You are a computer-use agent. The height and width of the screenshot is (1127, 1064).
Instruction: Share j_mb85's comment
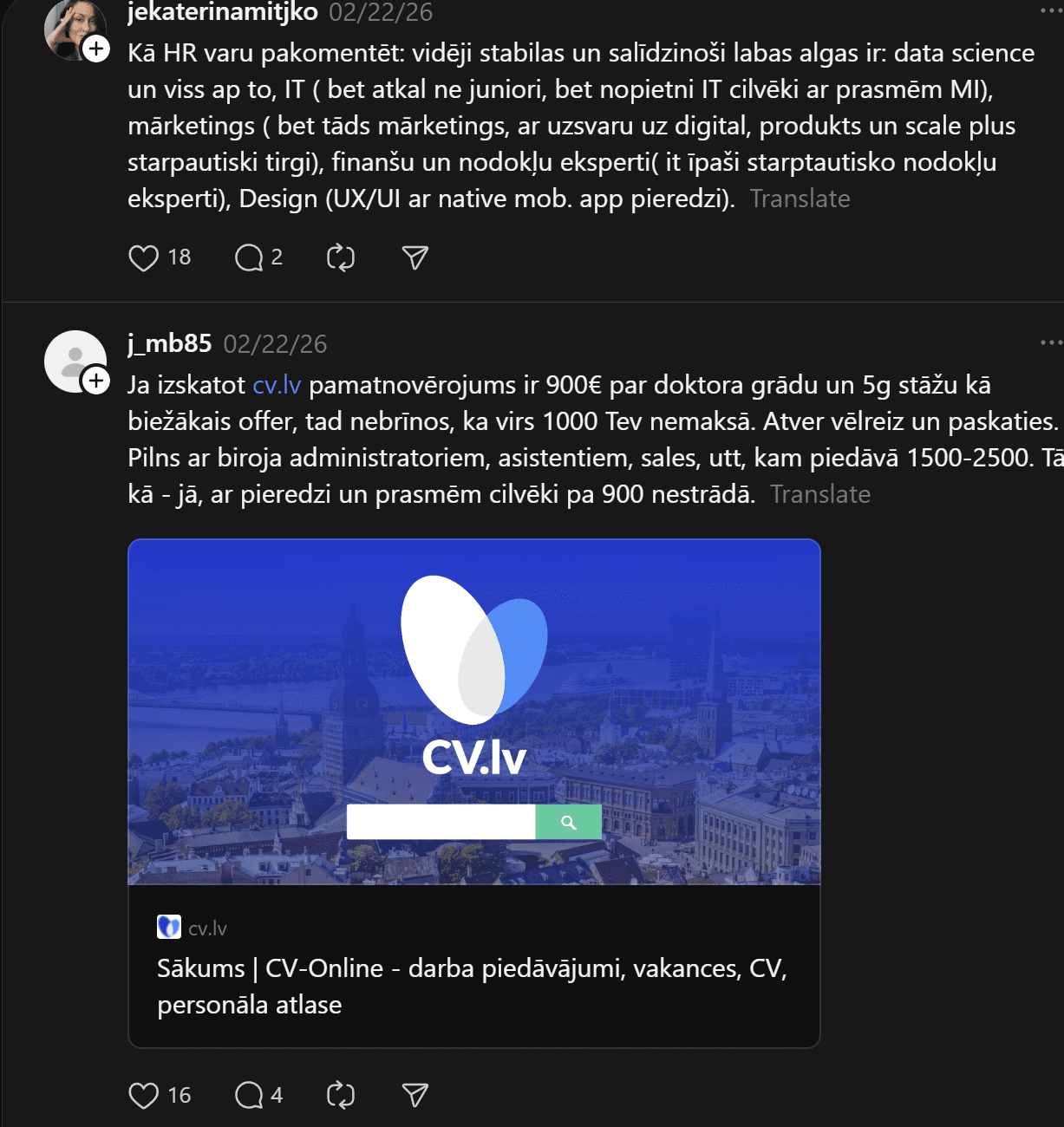(415, 1095)
